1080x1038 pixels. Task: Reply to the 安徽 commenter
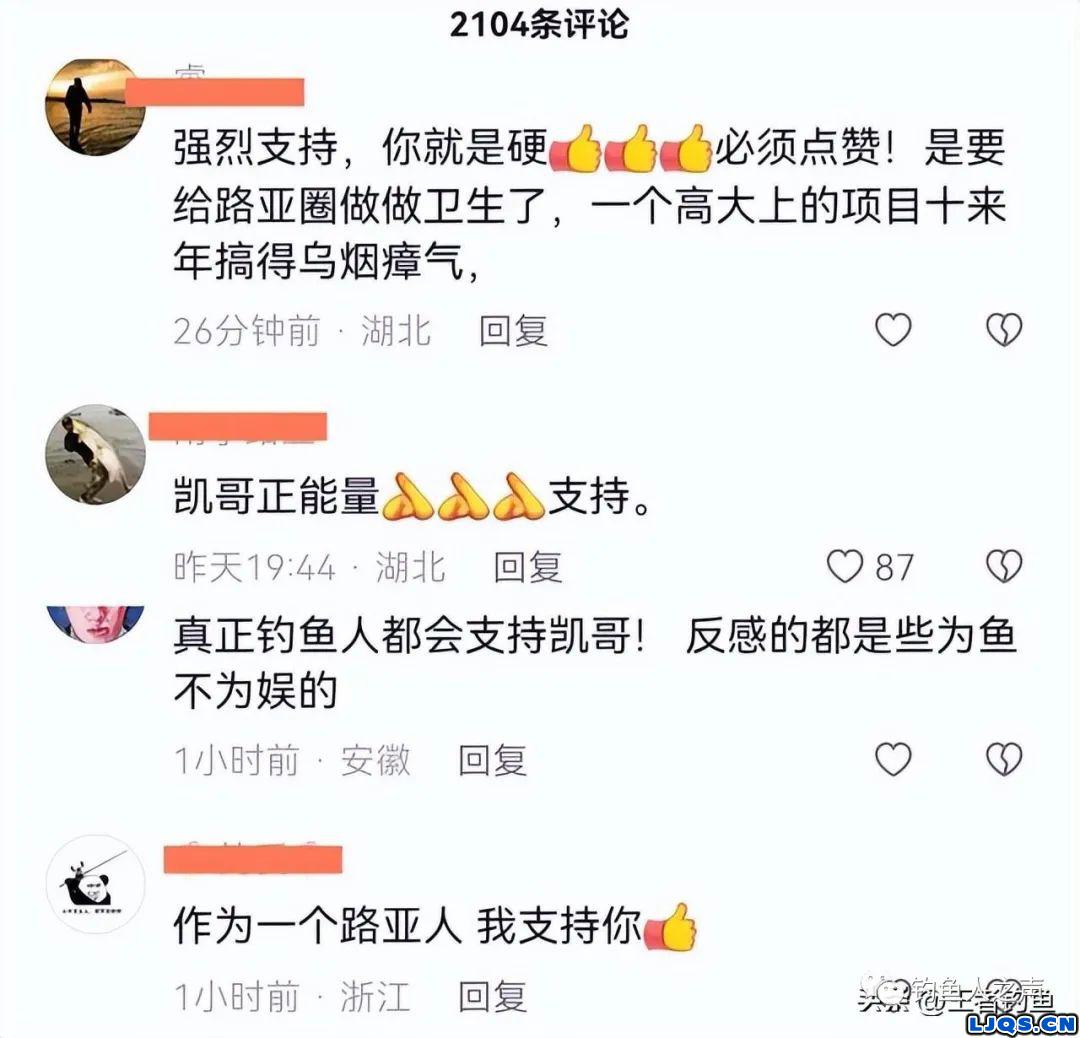click(x=492, y=761)
